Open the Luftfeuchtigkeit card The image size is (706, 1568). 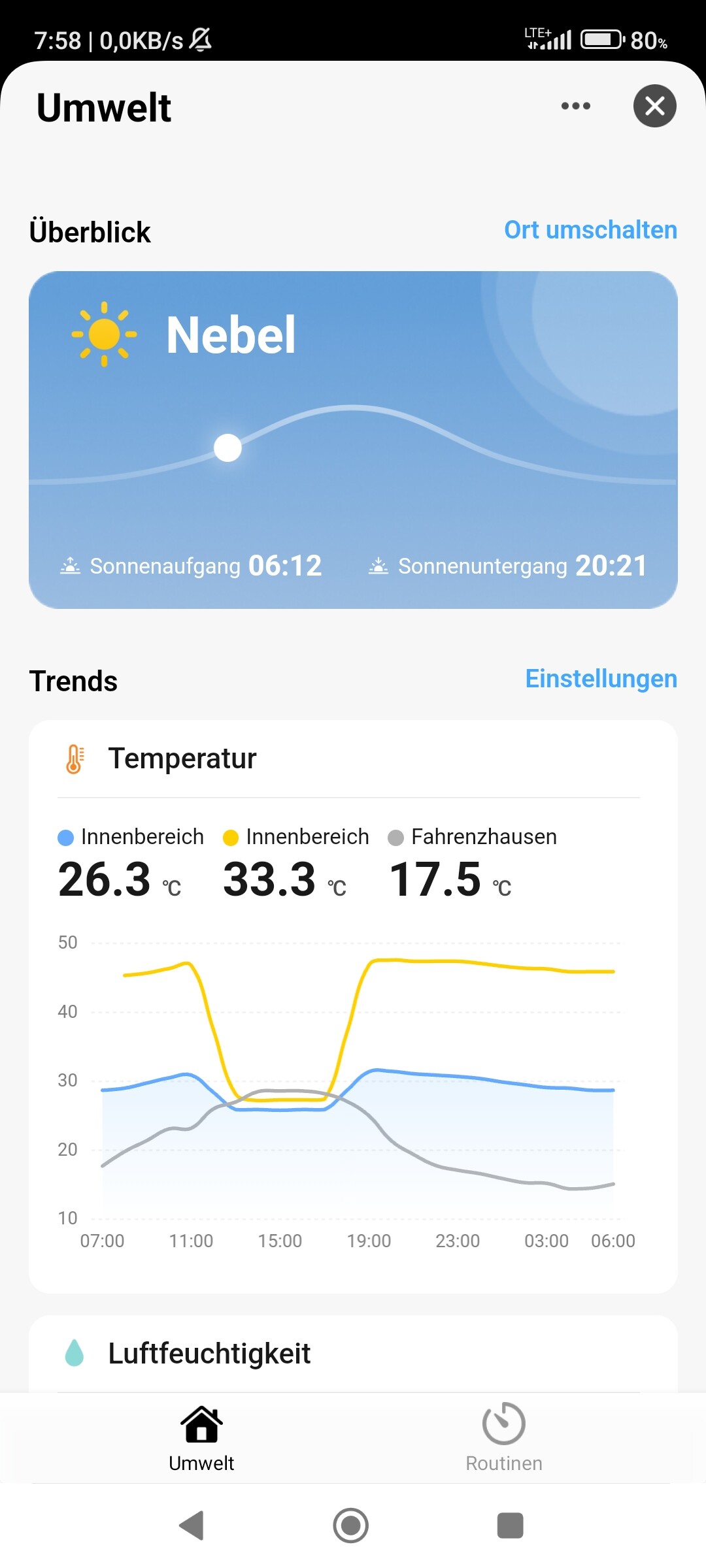click(x=353, y=1354)
